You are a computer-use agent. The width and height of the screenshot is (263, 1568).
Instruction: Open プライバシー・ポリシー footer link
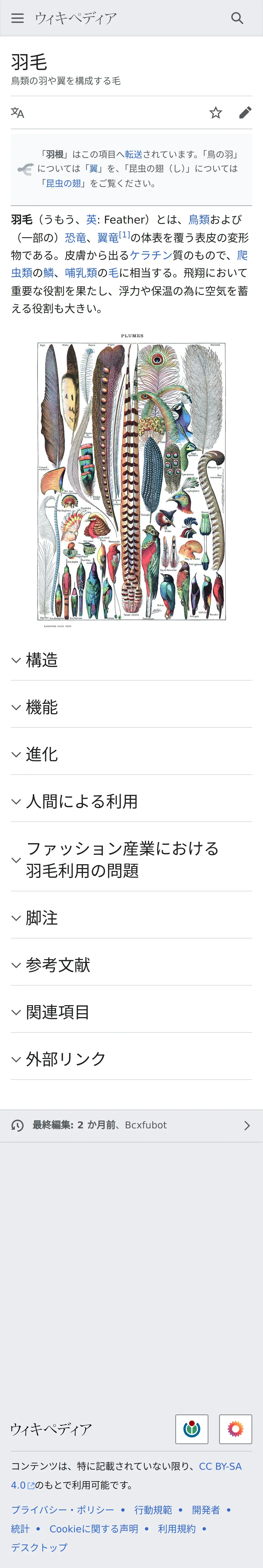[62, 1510]
